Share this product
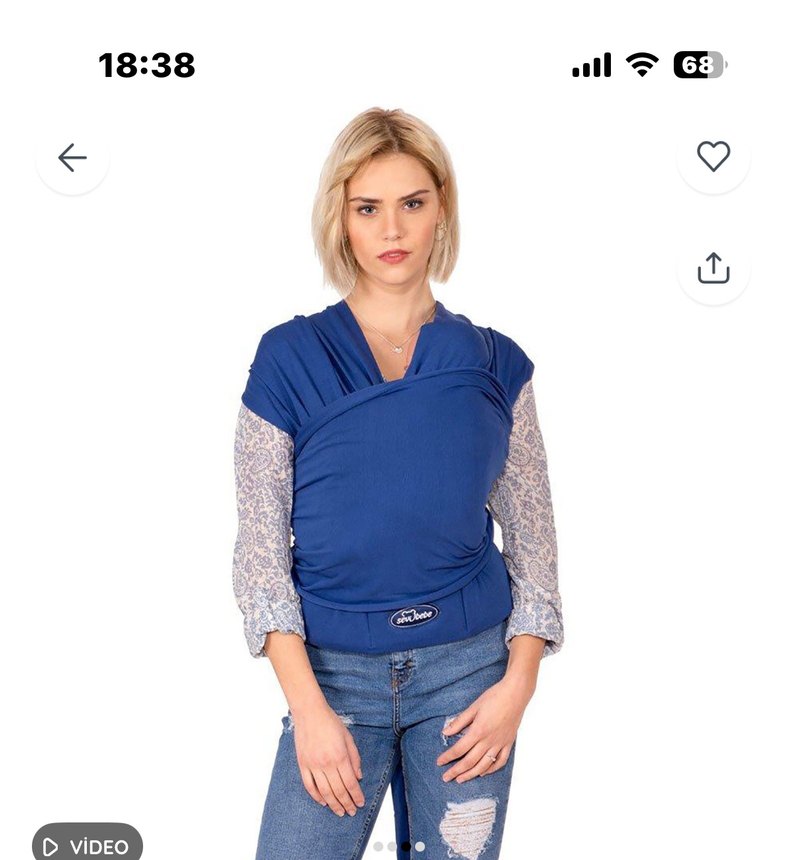The height and width of the screenshot is (860, 798). [x=713, y=268]
